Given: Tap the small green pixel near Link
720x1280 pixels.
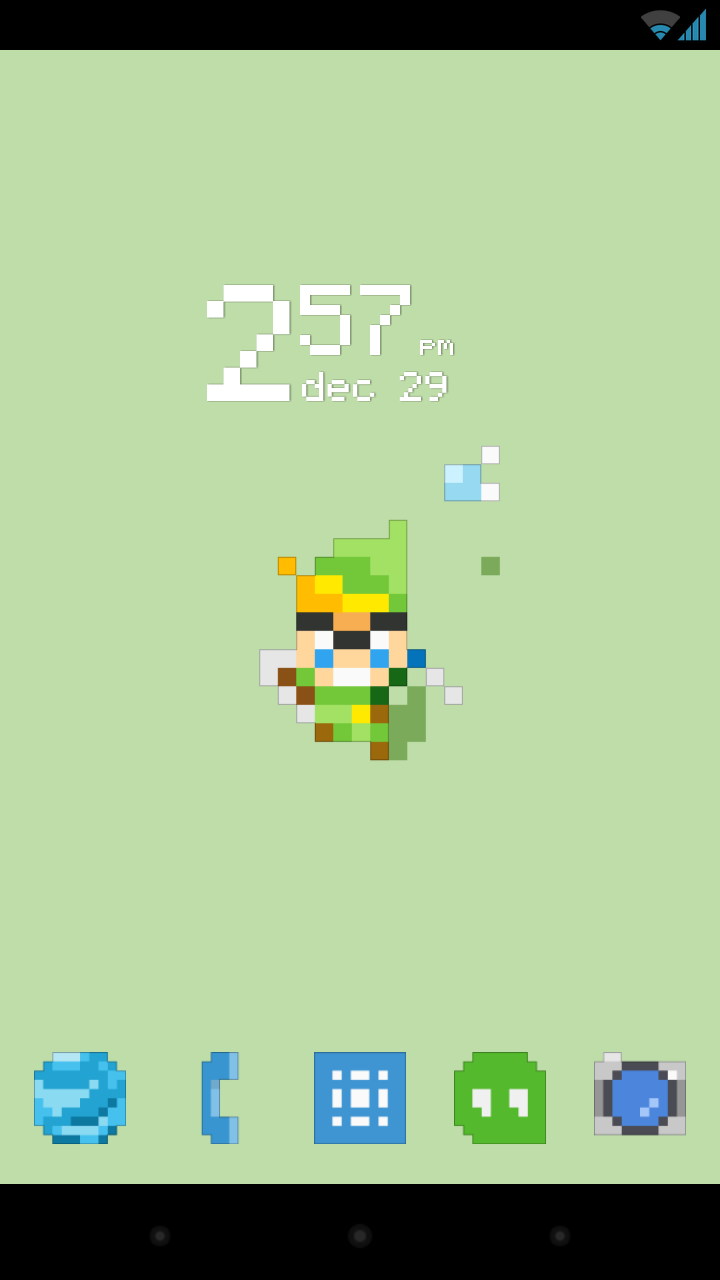Looking at the screenshot, I should coord(489,566).
